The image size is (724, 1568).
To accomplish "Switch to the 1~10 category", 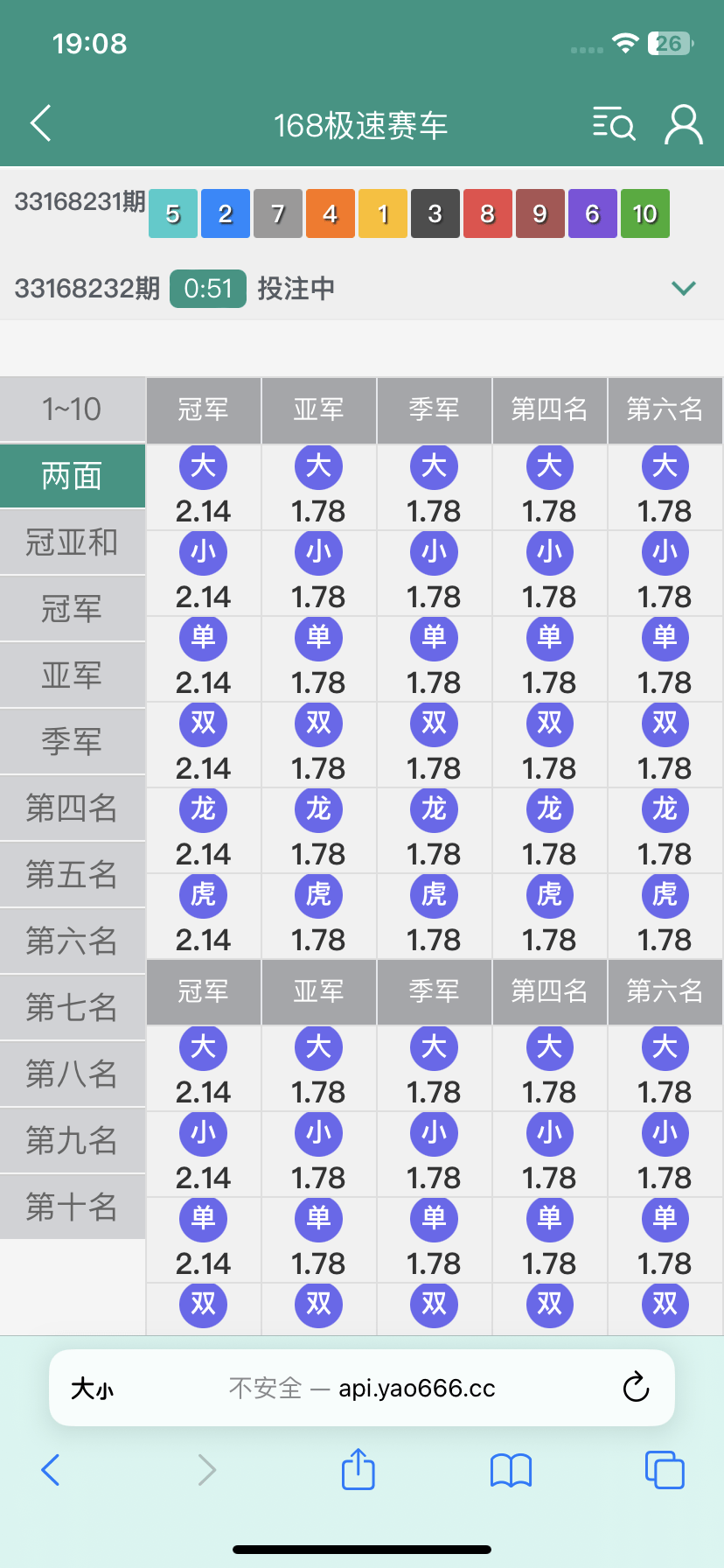I will (x=72, y=409).
